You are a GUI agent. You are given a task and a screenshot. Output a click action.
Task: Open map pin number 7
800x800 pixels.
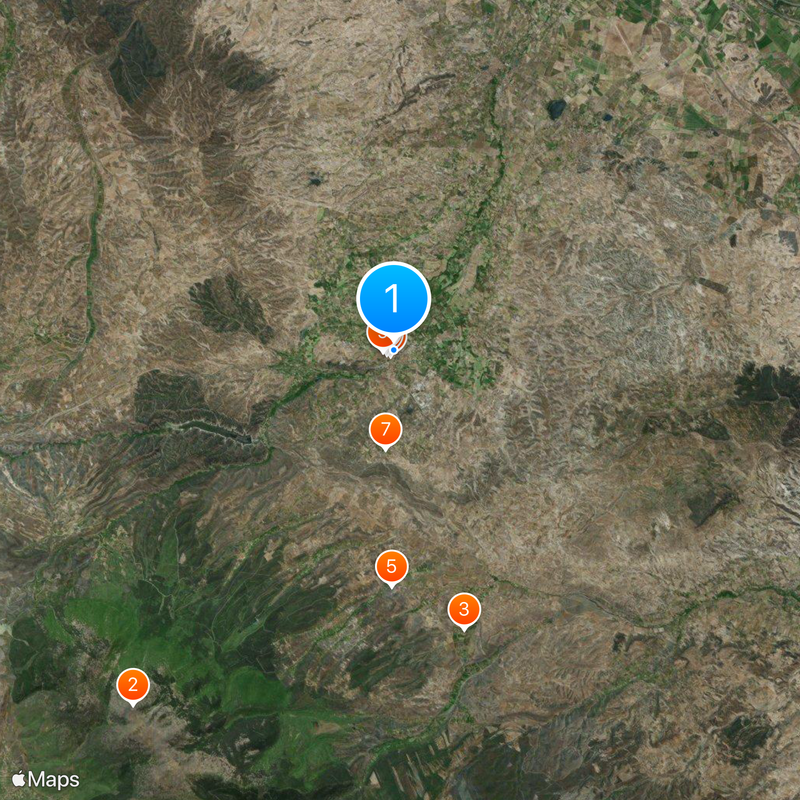[385, 429]
